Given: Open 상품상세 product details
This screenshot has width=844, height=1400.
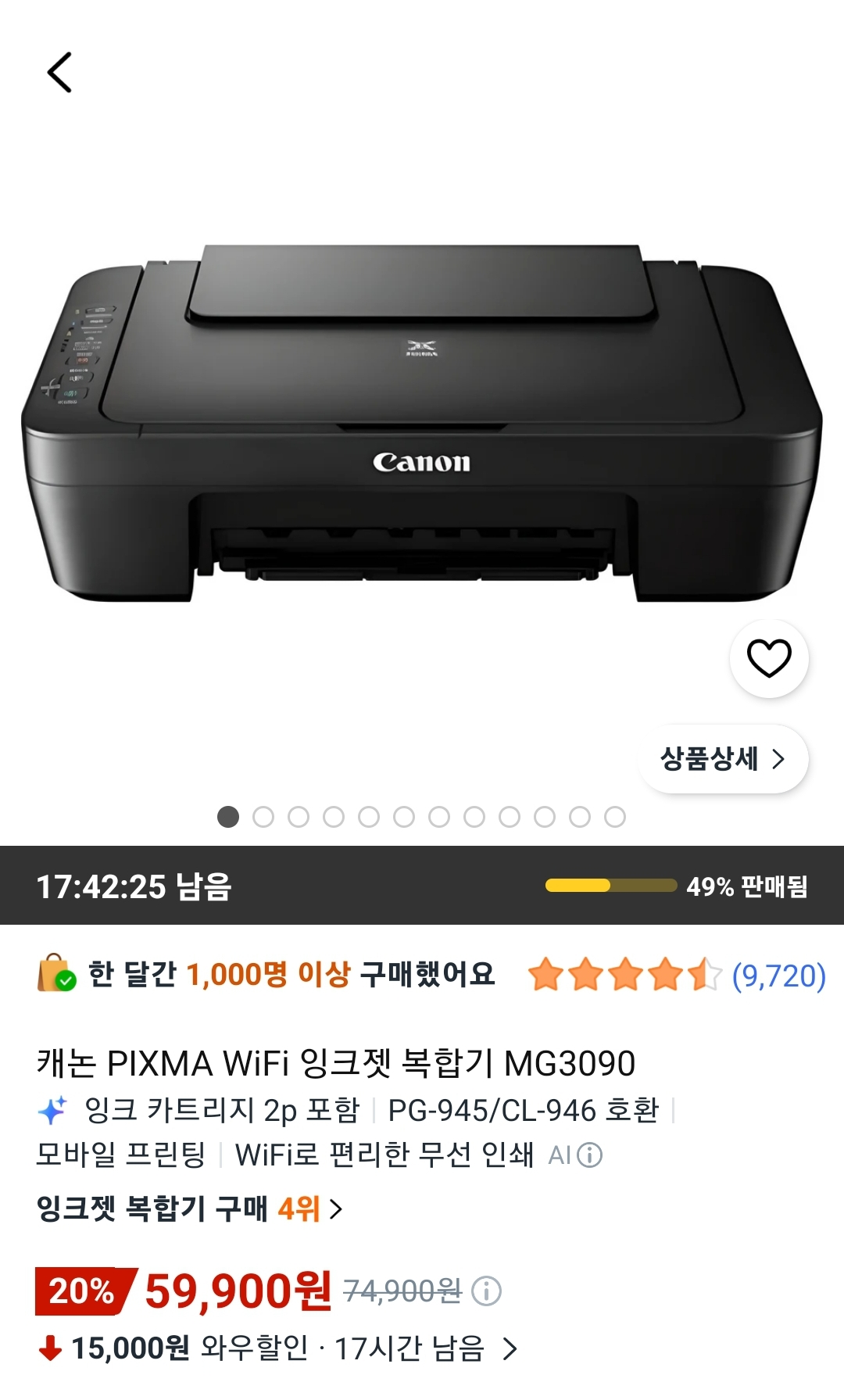Looking at the screenshot, I should [x=723, y=759].
